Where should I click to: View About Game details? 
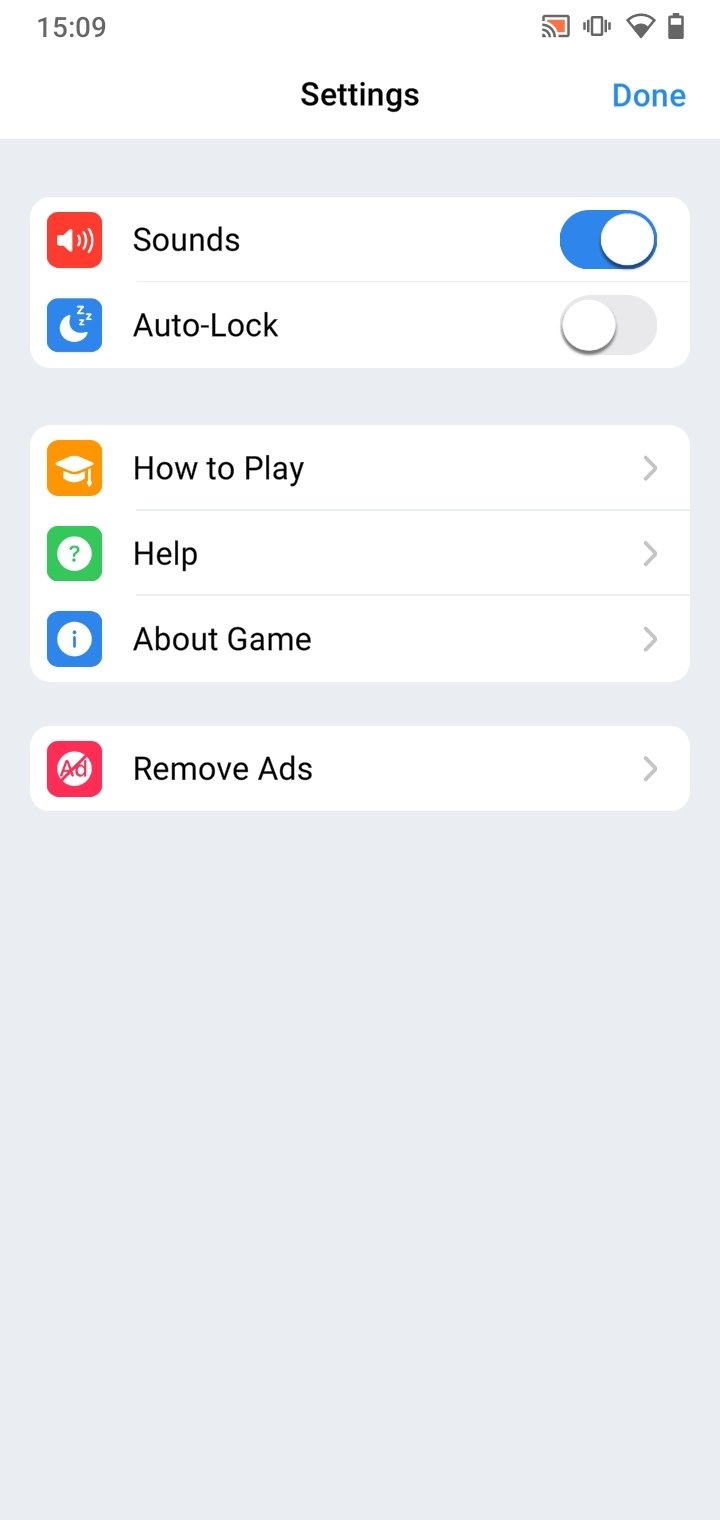[360, 639]
